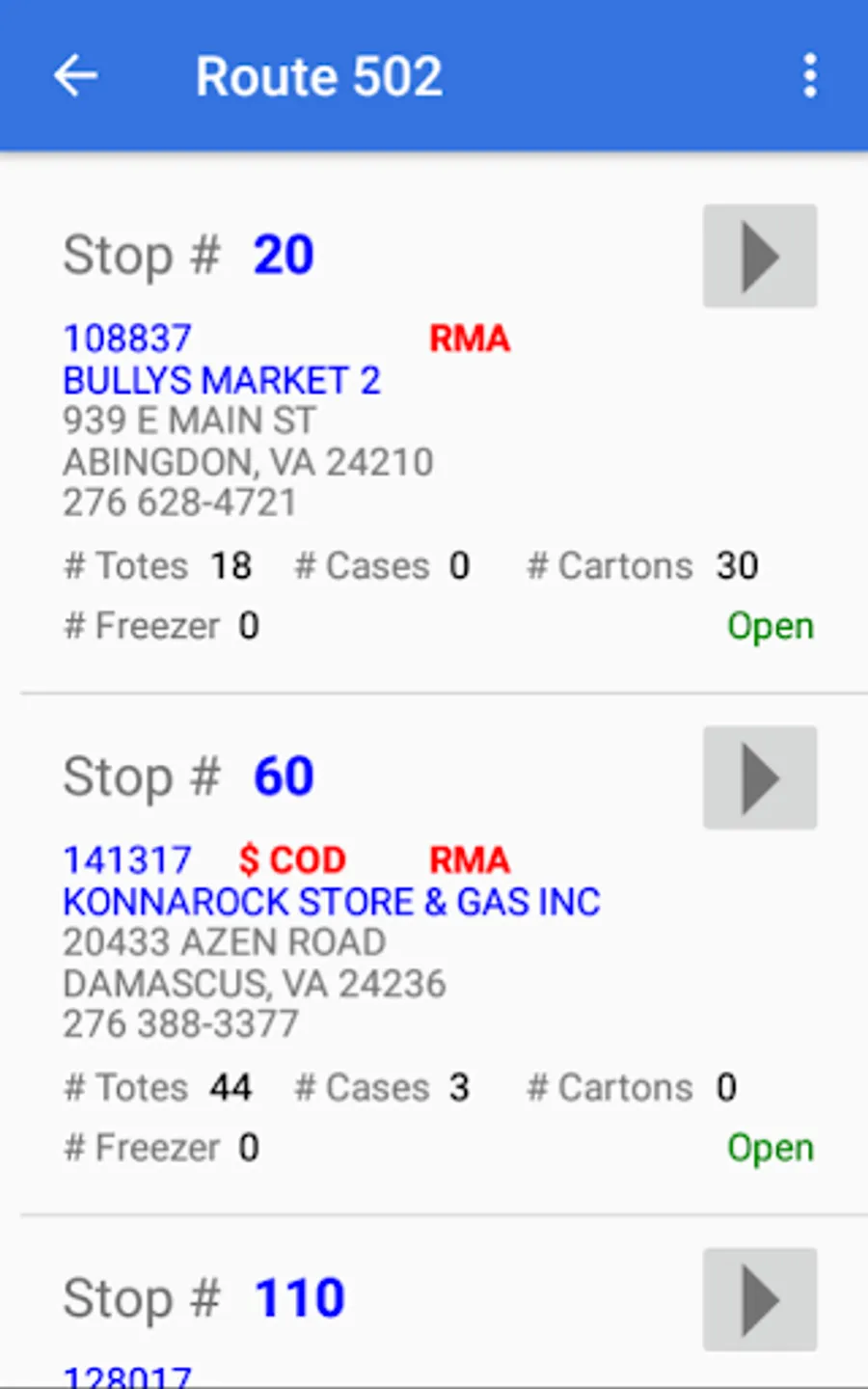Start Stop 60 with the arrow button
The height and width of the screenshot is (1389, 868).
760,778
